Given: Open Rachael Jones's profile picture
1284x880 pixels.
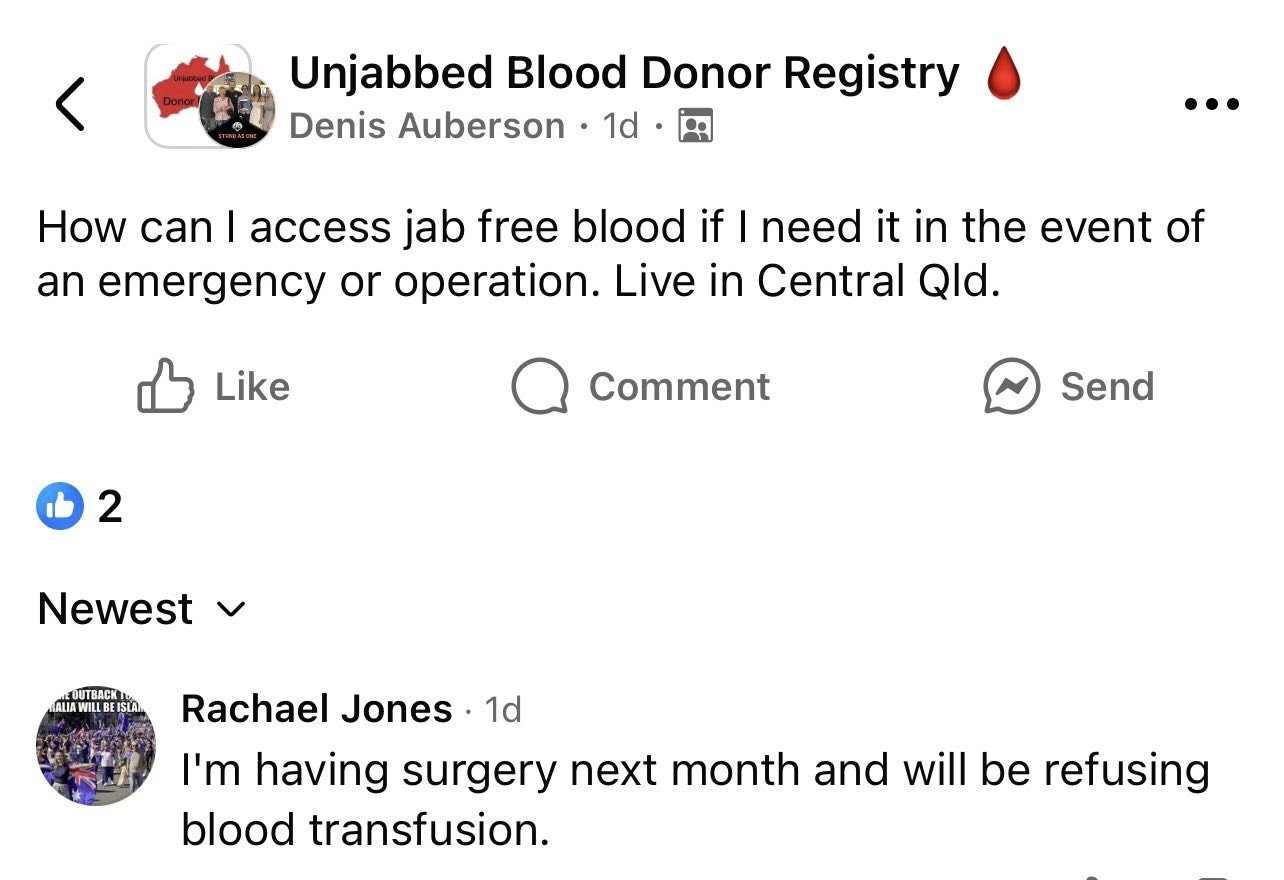Looking at the screenshot, I should (x=96, y=747).
